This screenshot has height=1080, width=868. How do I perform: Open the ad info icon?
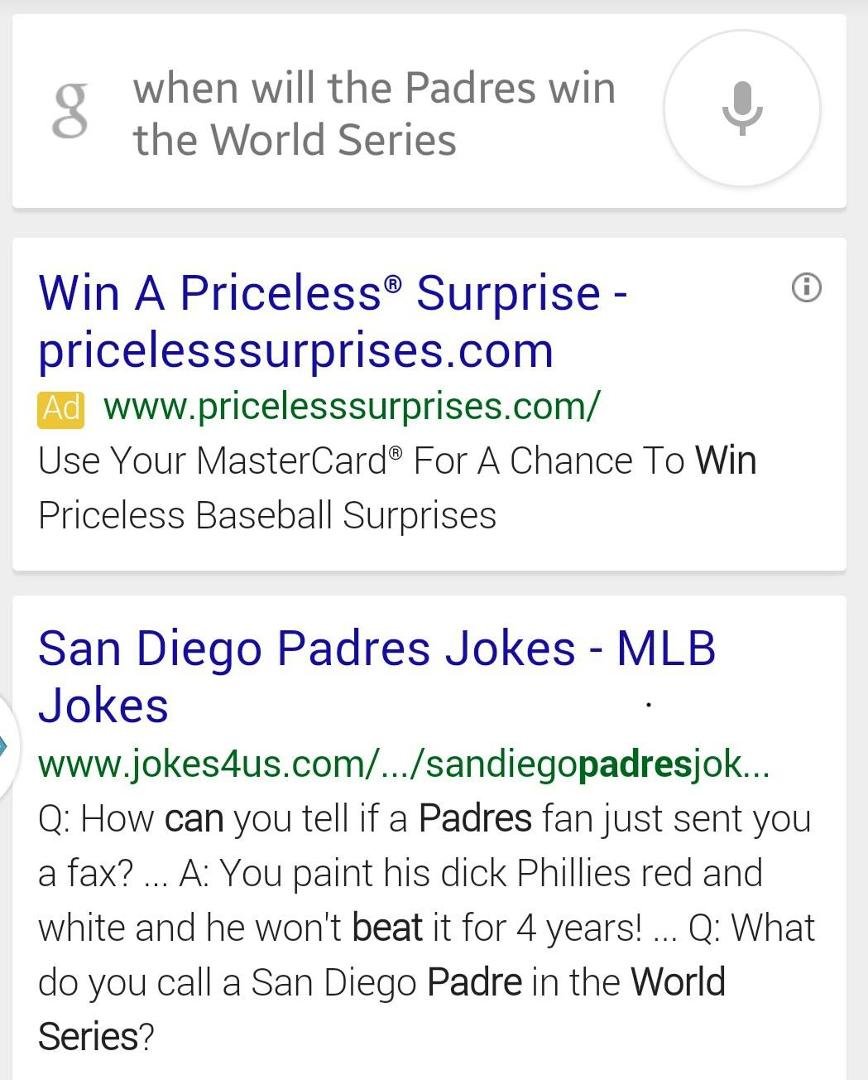[806, 288]
